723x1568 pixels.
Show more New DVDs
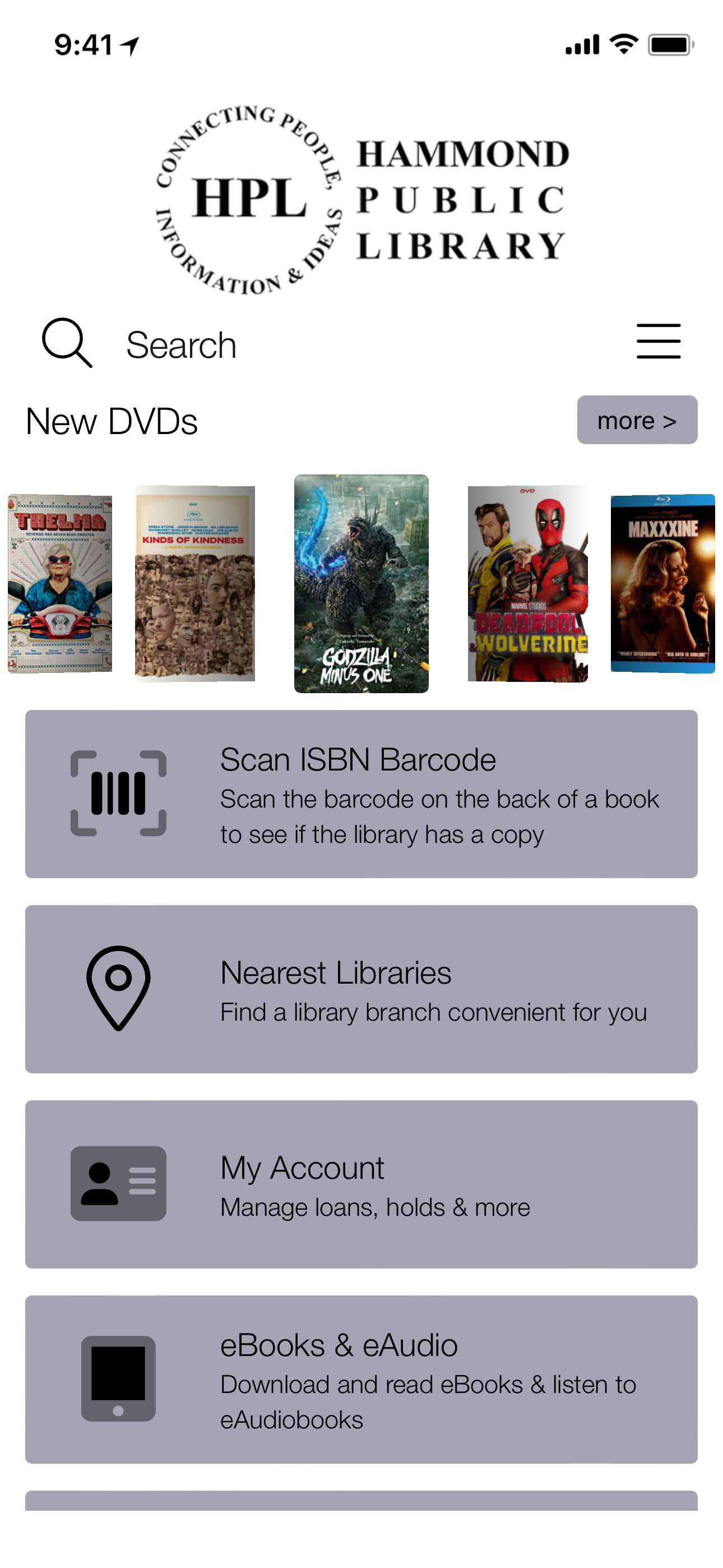(x=637, y=420)
